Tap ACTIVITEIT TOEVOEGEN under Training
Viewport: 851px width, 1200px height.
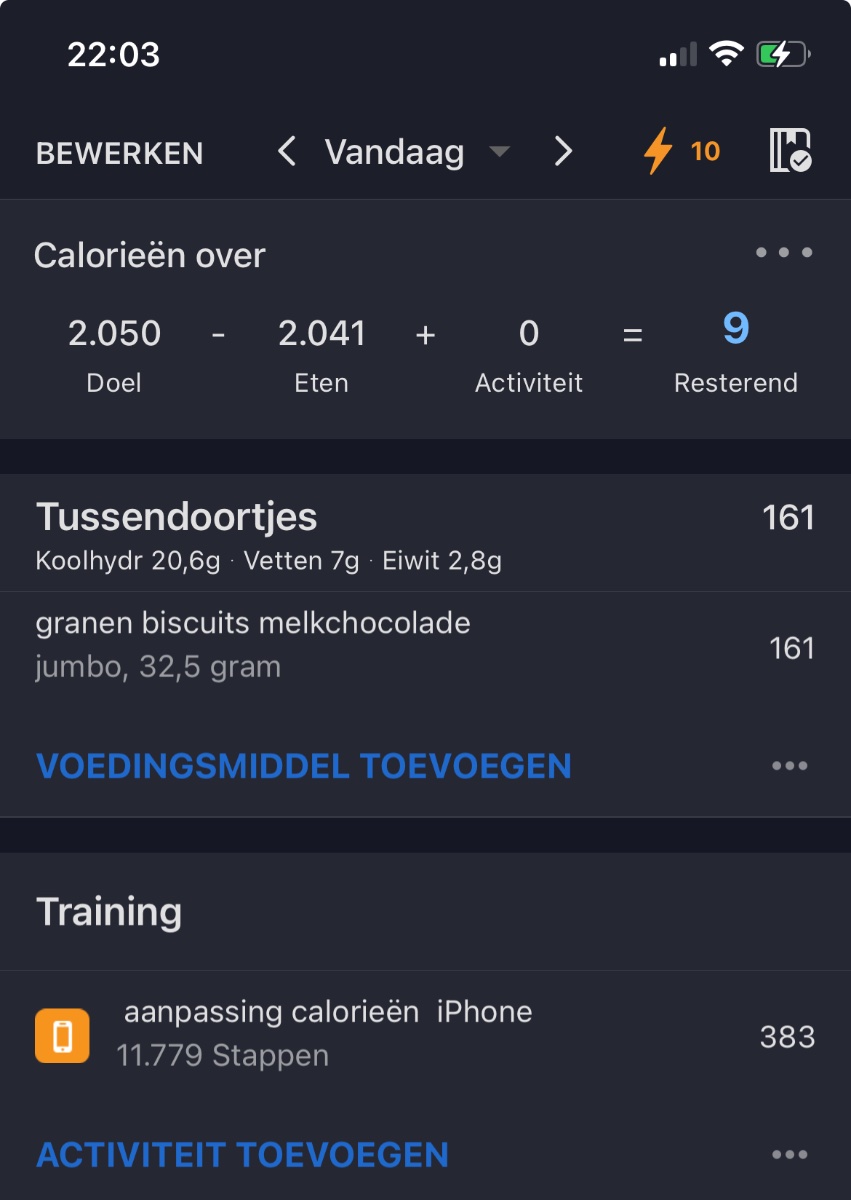(x=242, y=1155)
